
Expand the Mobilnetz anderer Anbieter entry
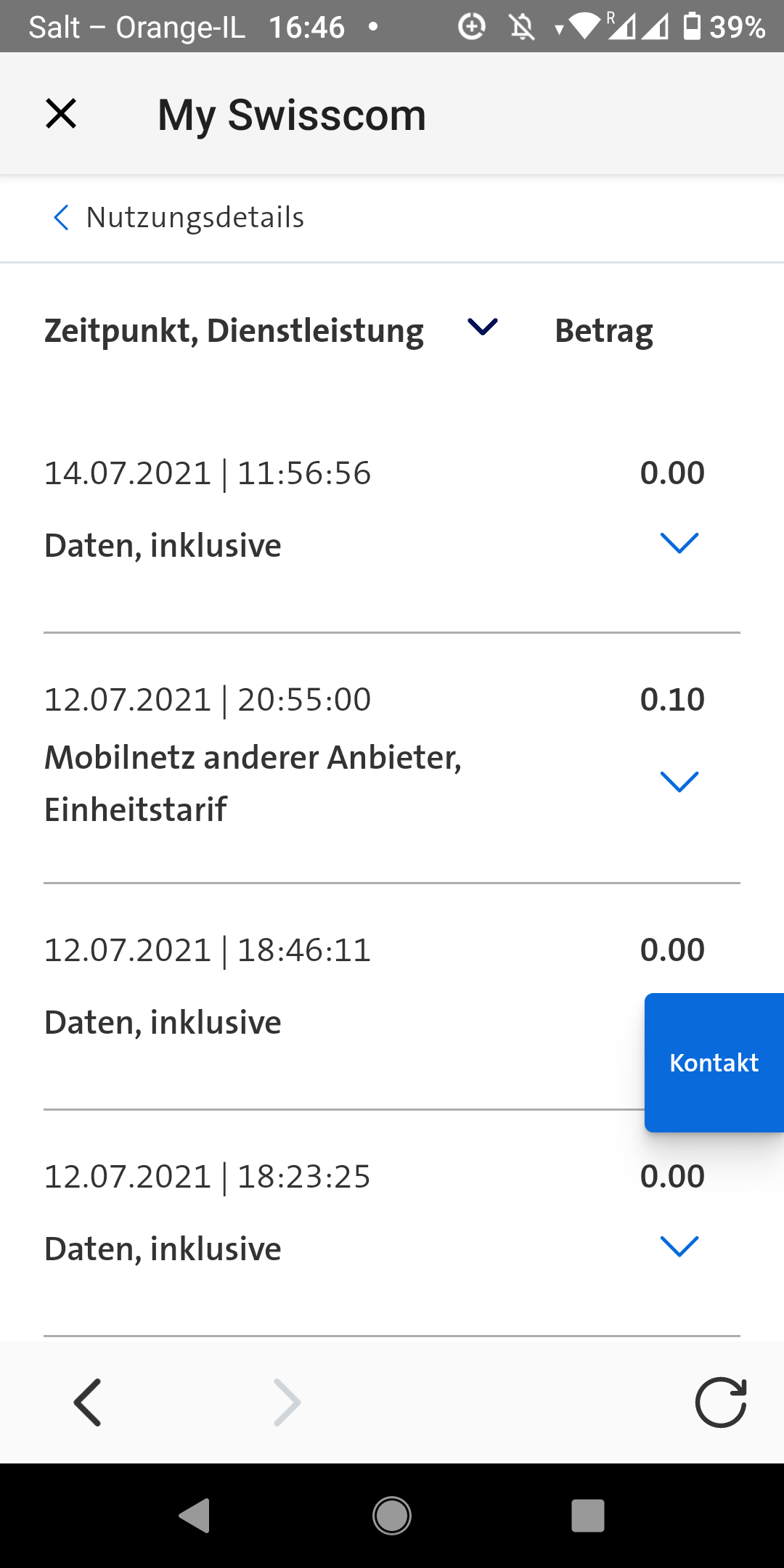coord(678,783)
